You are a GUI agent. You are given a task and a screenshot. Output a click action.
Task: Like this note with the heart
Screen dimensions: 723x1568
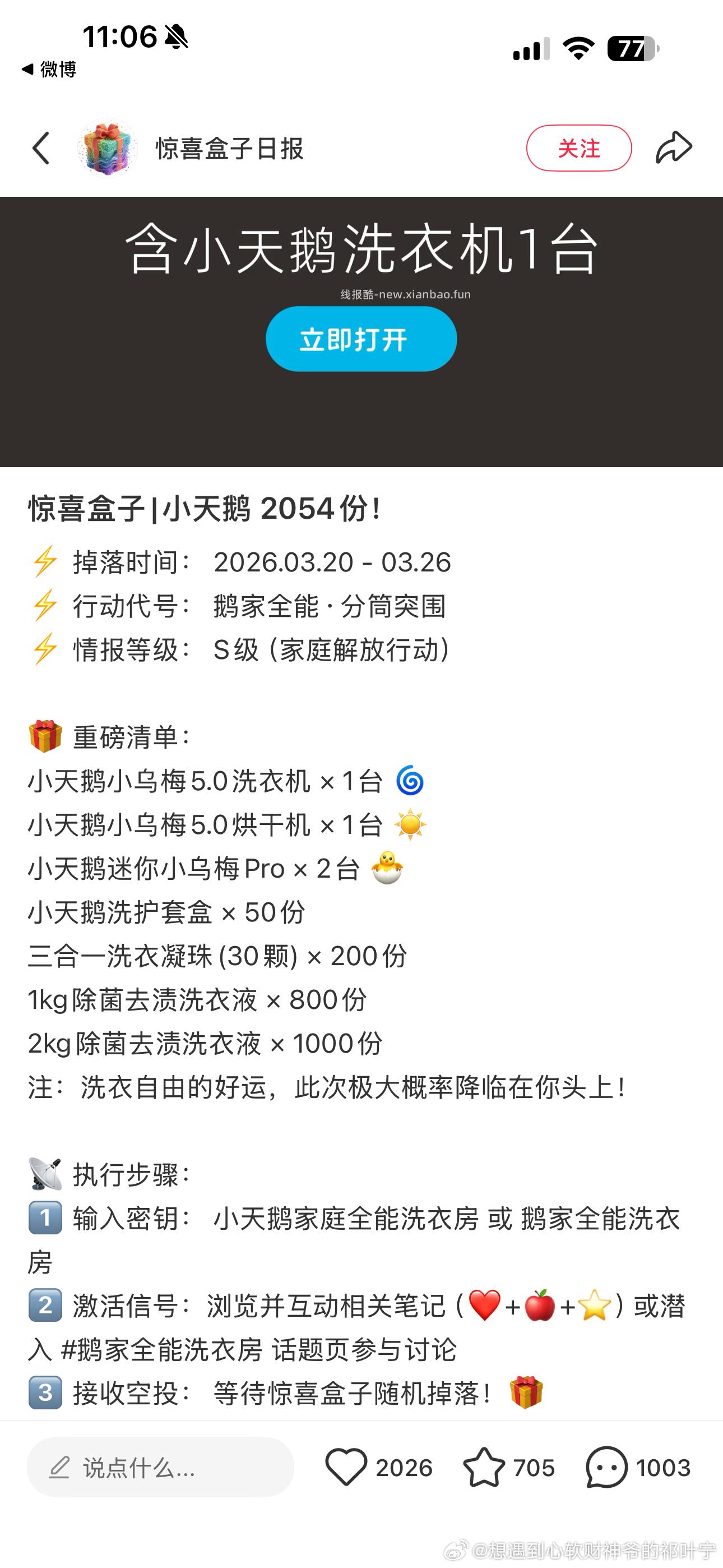click(x=346, y=1468)
